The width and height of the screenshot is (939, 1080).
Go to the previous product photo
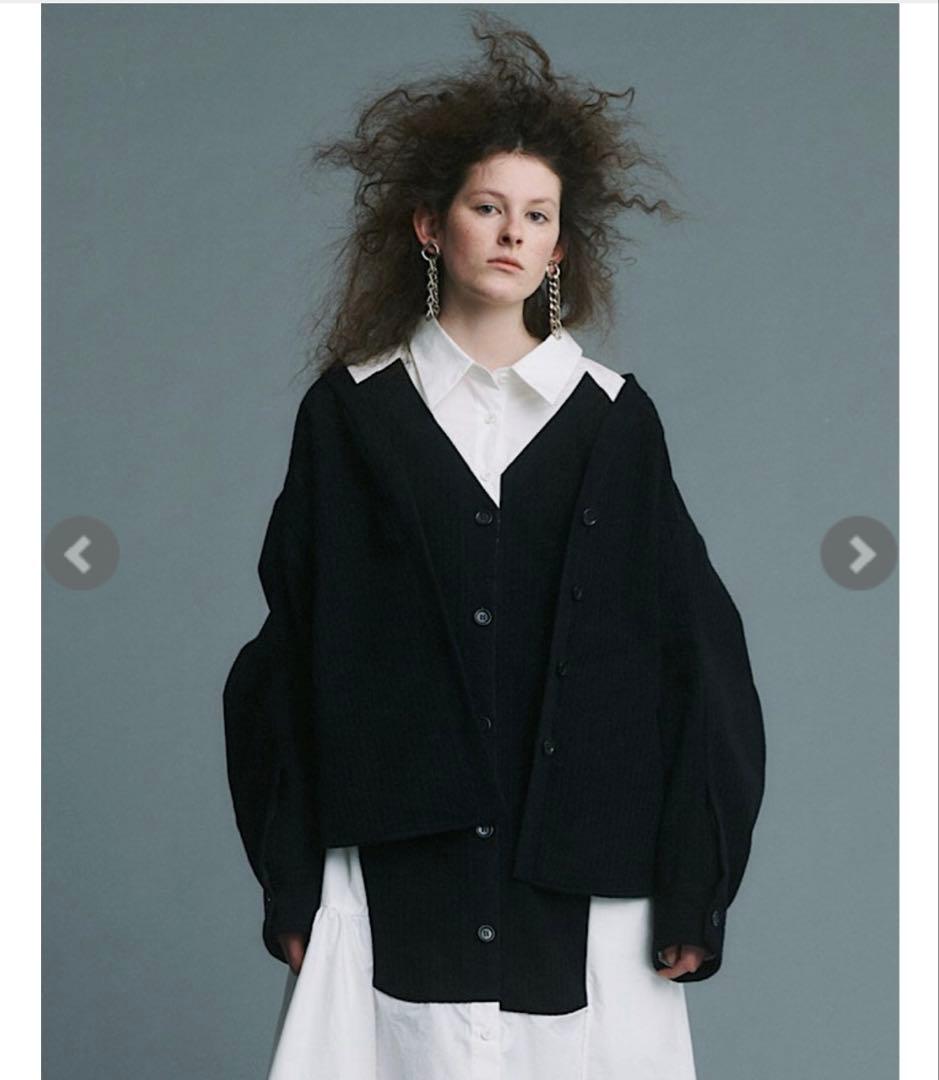coord(81,553)
